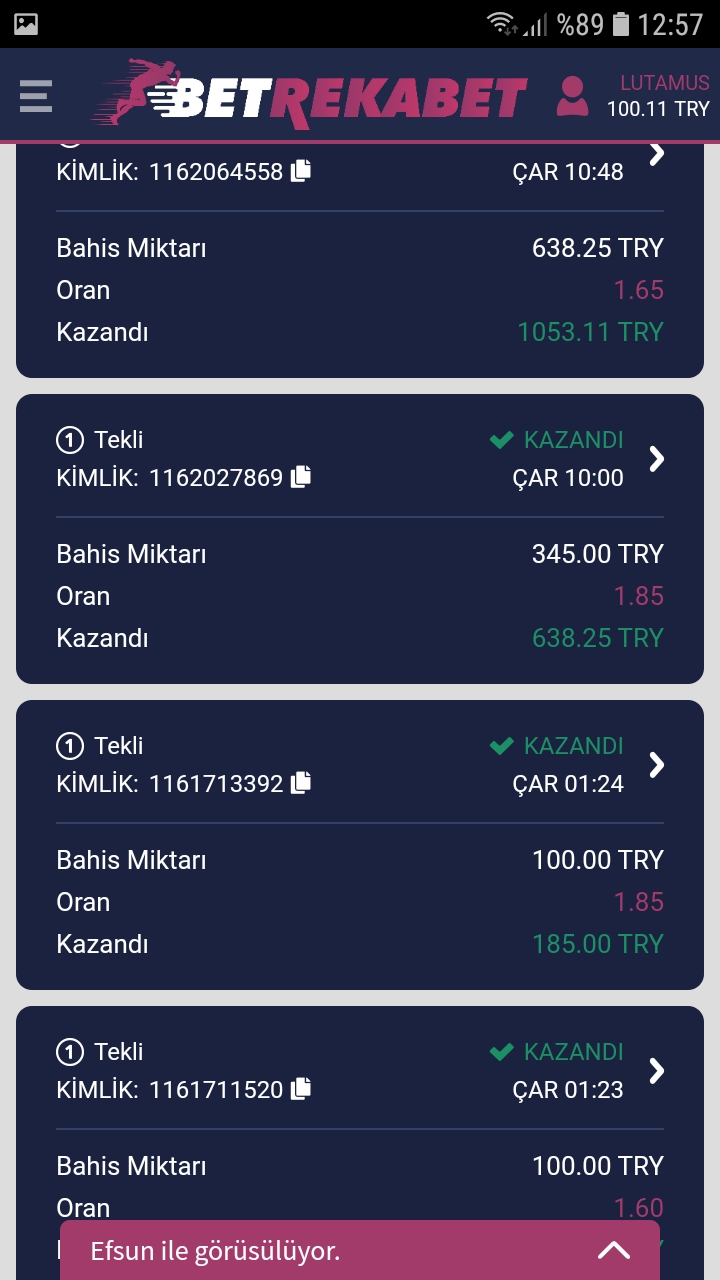This screenshot has height=1280, width=720.
Task: View details of bet placed ÇAR 01:23
Action: point(657,1071)
